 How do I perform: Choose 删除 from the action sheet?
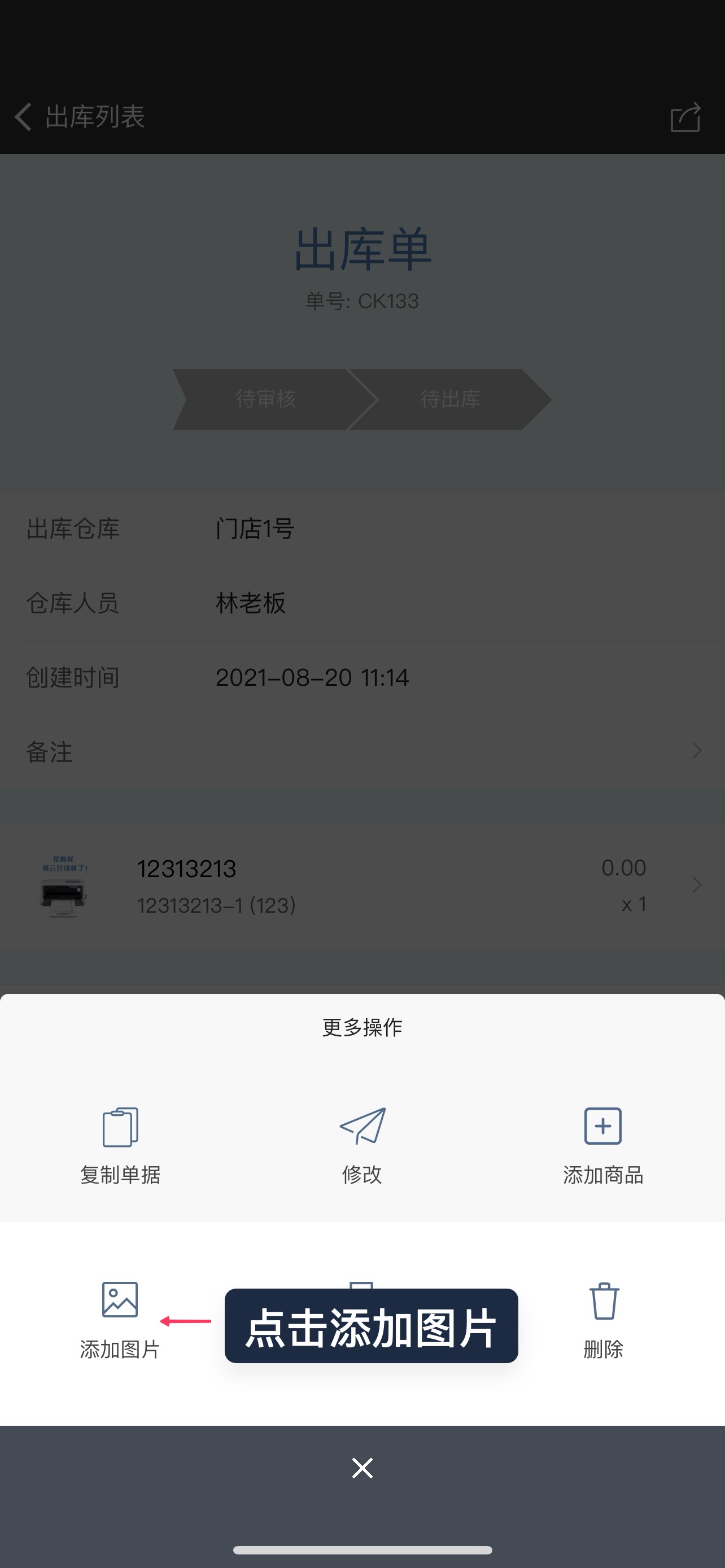pos(602,1349)
